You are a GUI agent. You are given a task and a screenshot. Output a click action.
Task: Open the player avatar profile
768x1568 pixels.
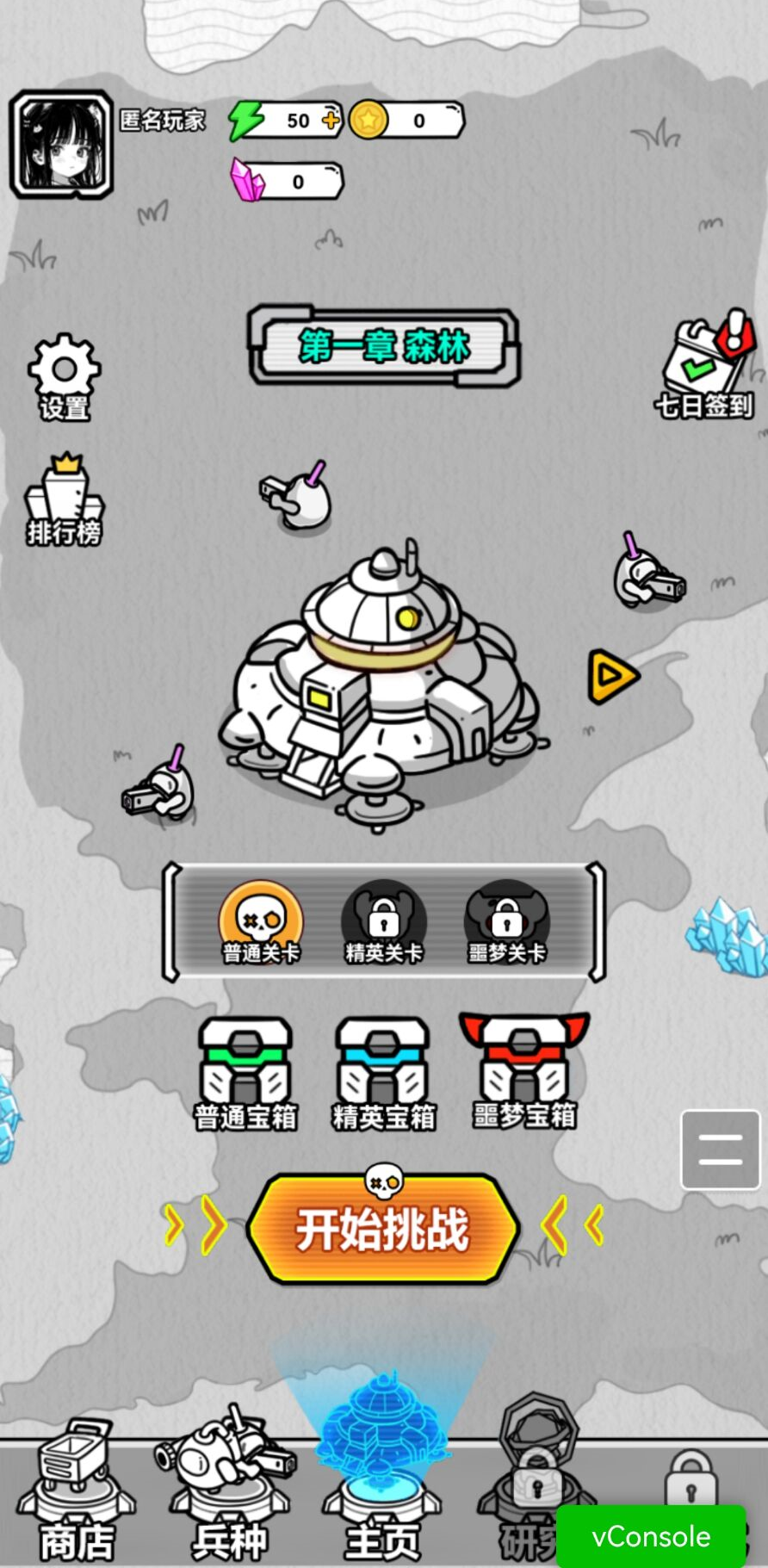[x=62, y=145]
